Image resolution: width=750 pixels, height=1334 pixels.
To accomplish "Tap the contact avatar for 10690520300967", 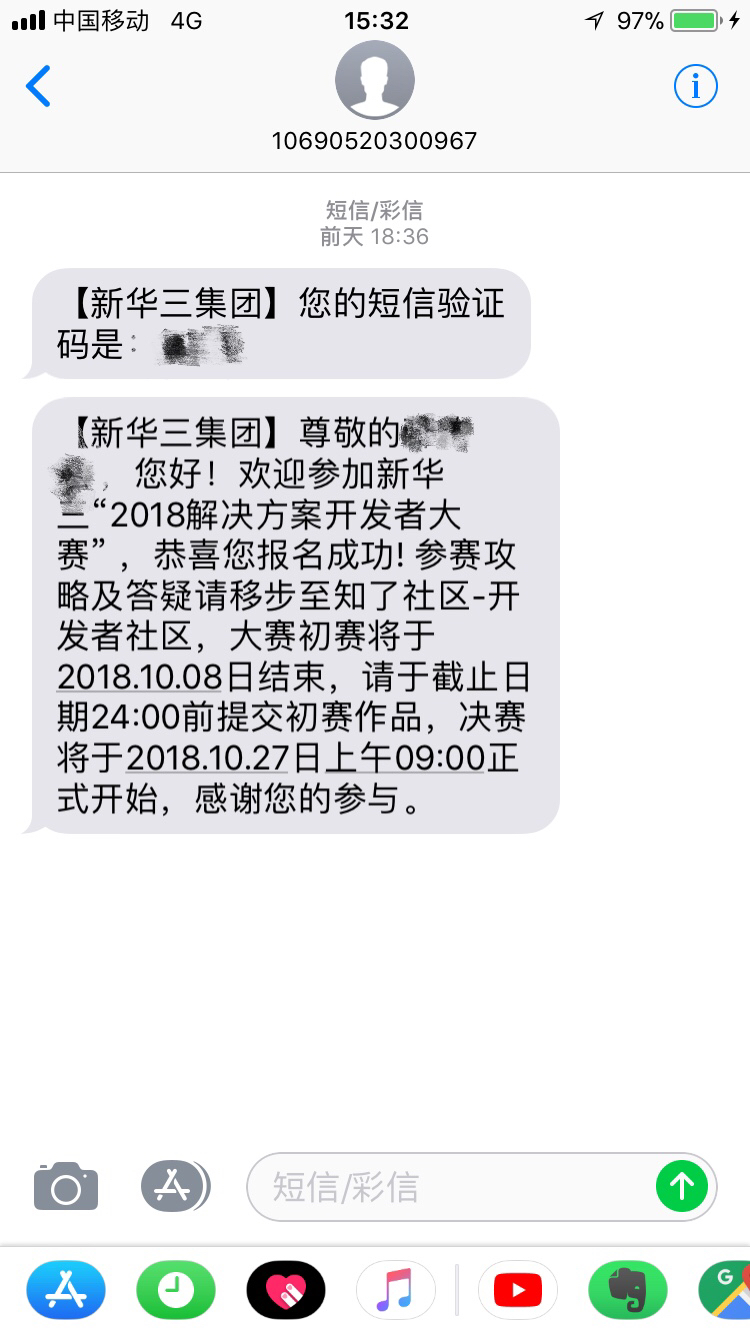I will click(x=374, y=80).
